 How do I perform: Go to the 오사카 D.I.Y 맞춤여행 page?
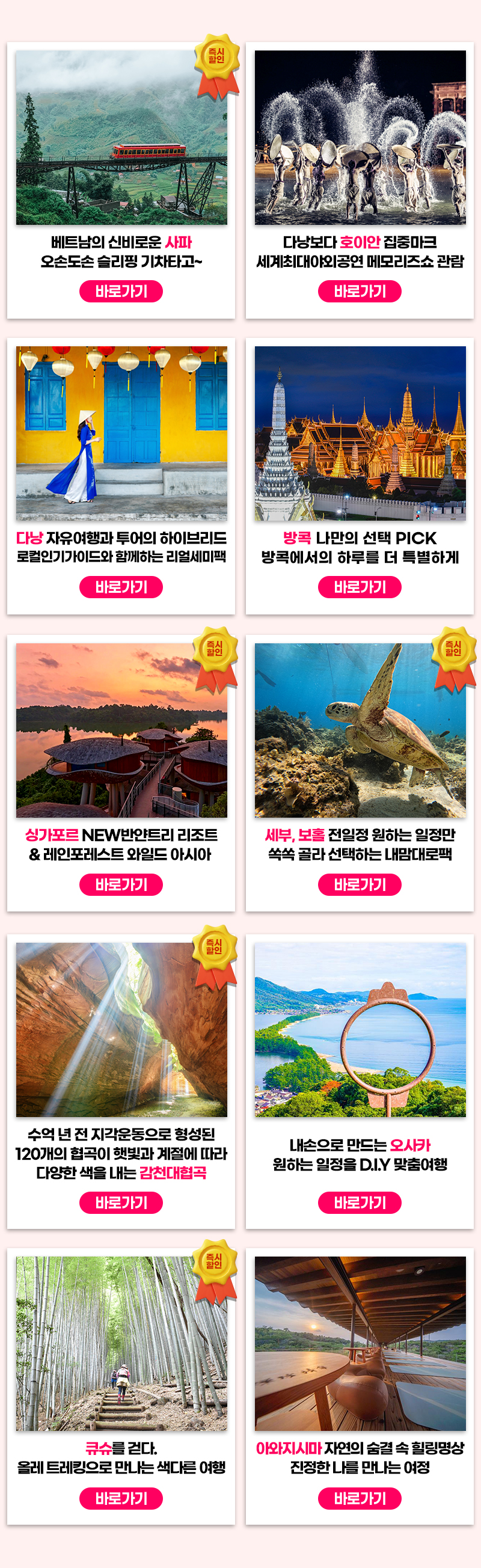359,1202
